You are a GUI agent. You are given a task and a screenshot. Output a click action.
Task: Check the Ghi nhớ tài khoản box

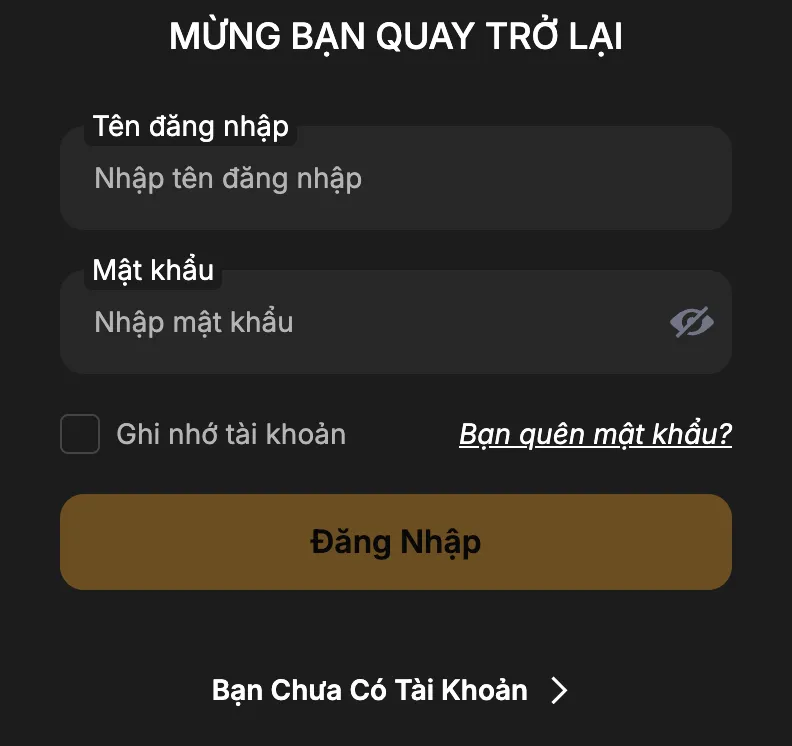[x=80, y=434]
